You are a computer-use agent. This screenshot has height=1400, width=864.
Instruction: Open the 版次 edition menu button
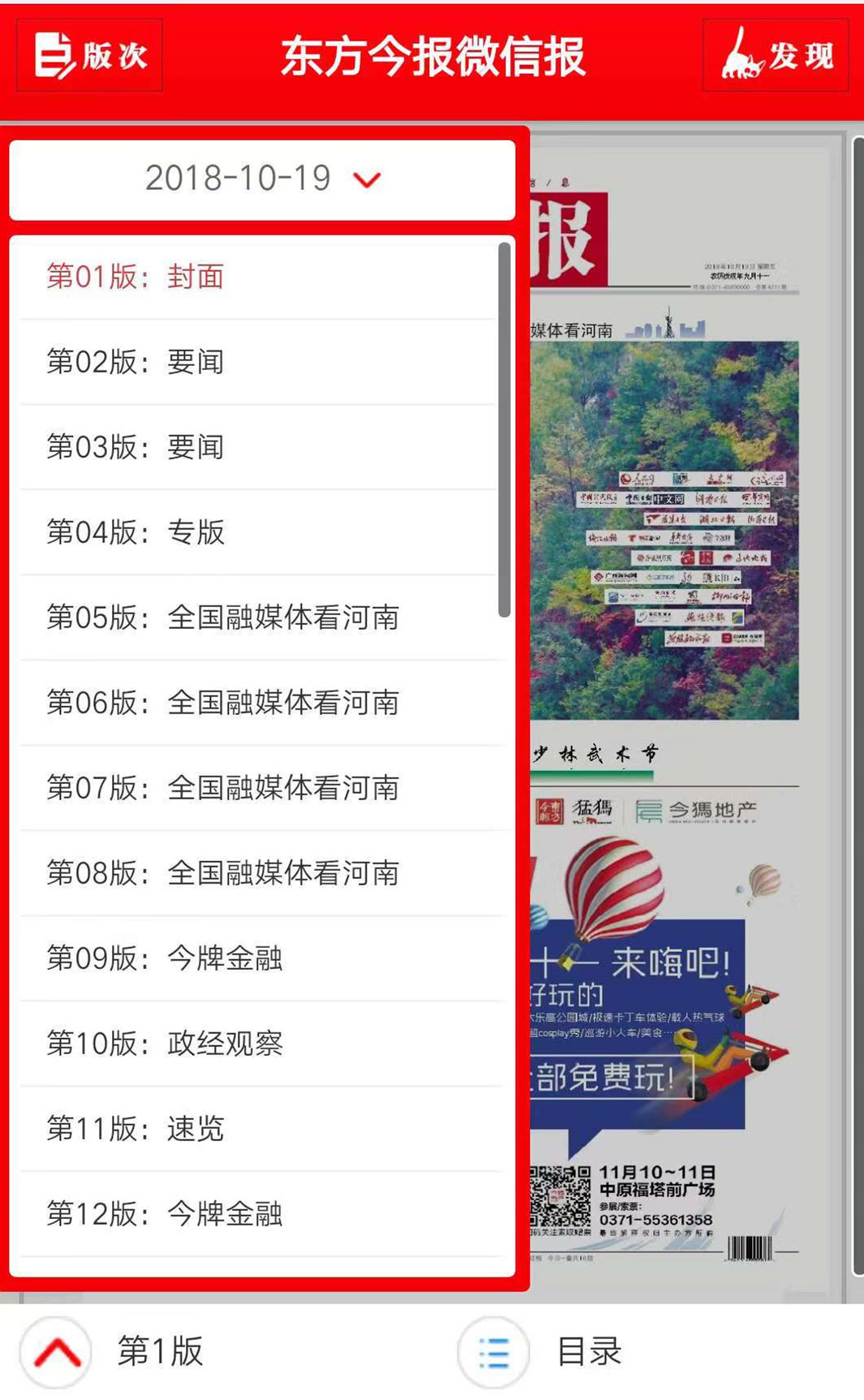(x=89, y=55)
